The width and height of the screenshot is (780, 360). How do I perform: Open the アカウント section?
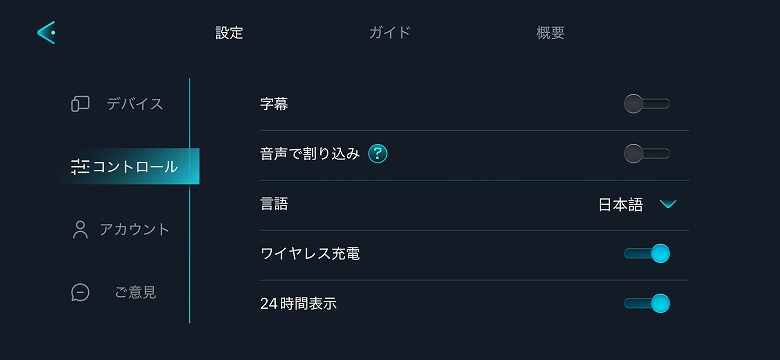click(121, 230)
